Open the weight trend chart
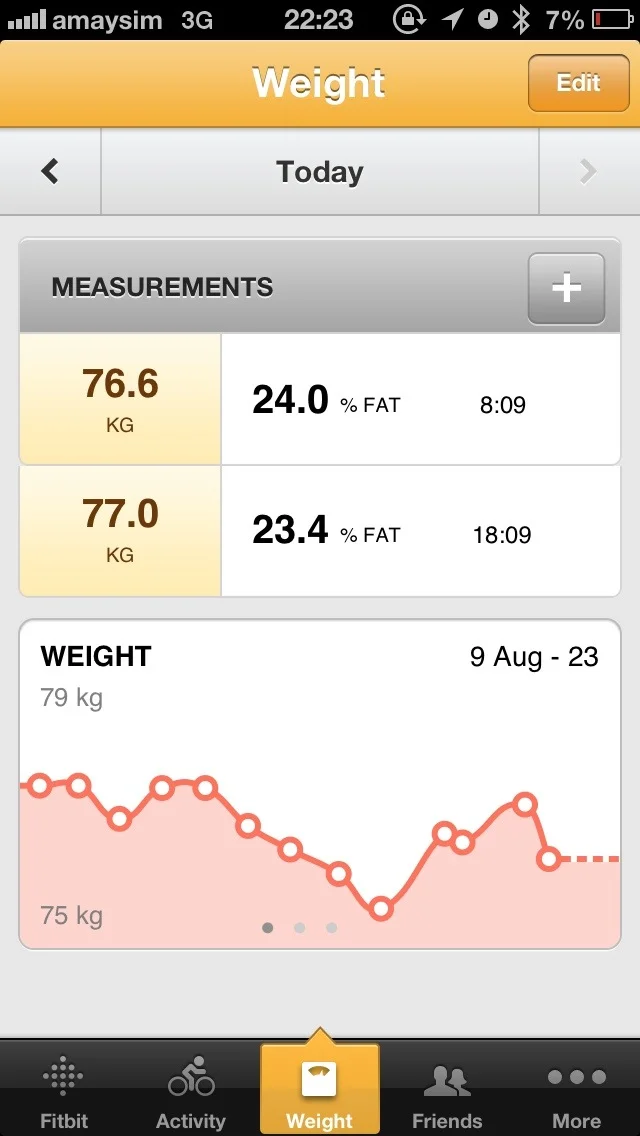The height and width of the screenshot is (1136, 640). pyautogui.click(x=320, y=784)
